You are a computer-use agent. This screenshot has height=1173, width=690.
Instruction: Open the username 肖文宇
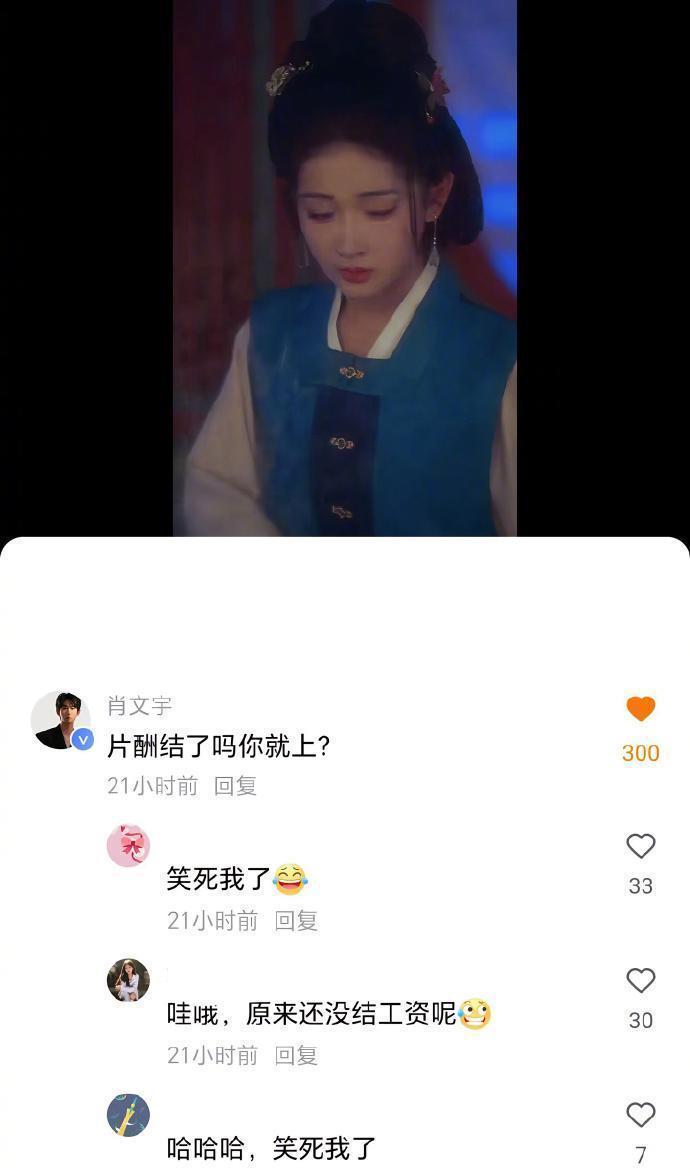point(140,706)
